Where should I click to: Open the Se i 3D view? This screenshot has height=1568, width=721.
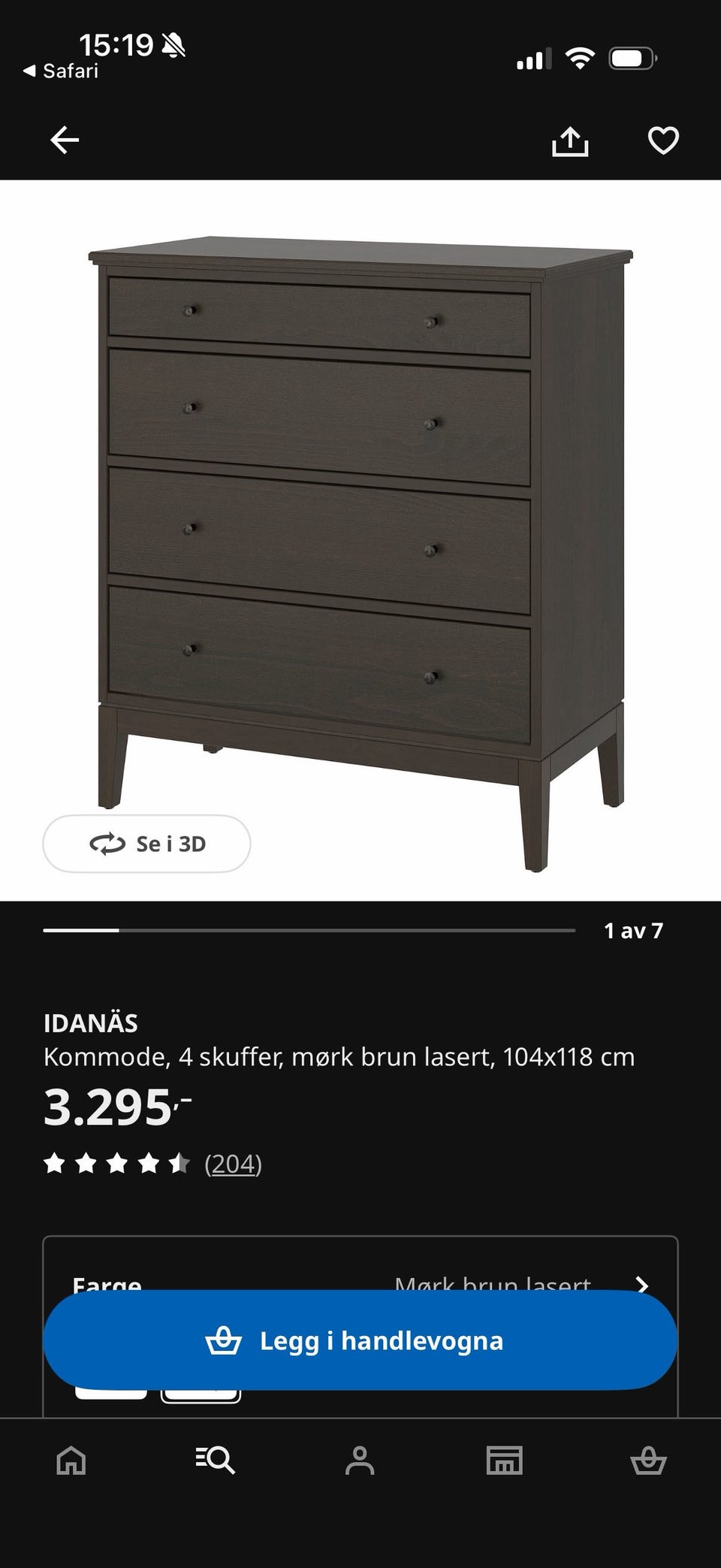coord(146,844)
